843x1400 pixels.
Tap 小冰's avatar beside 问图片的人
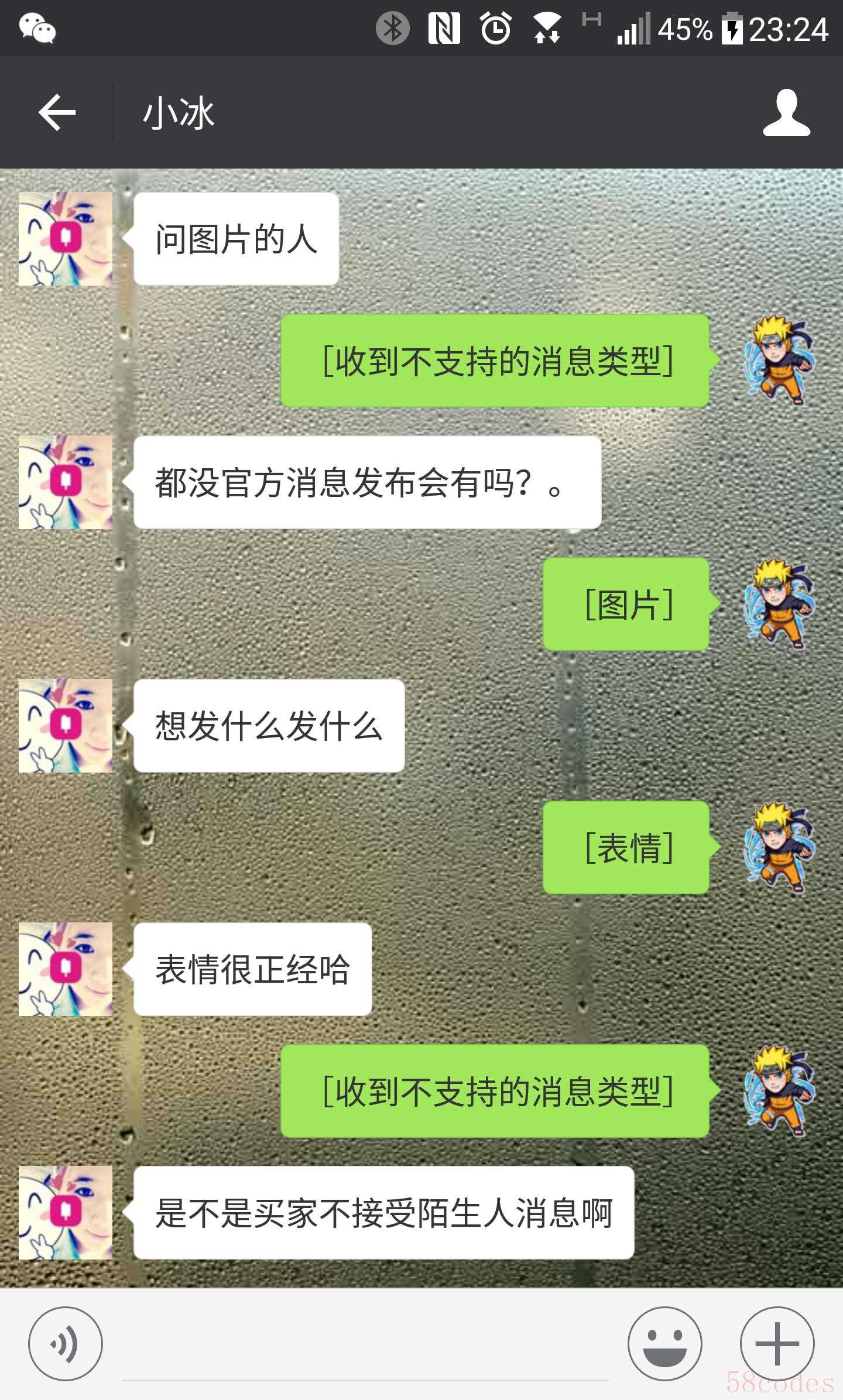pyautogui.click(x=66, y=239)
